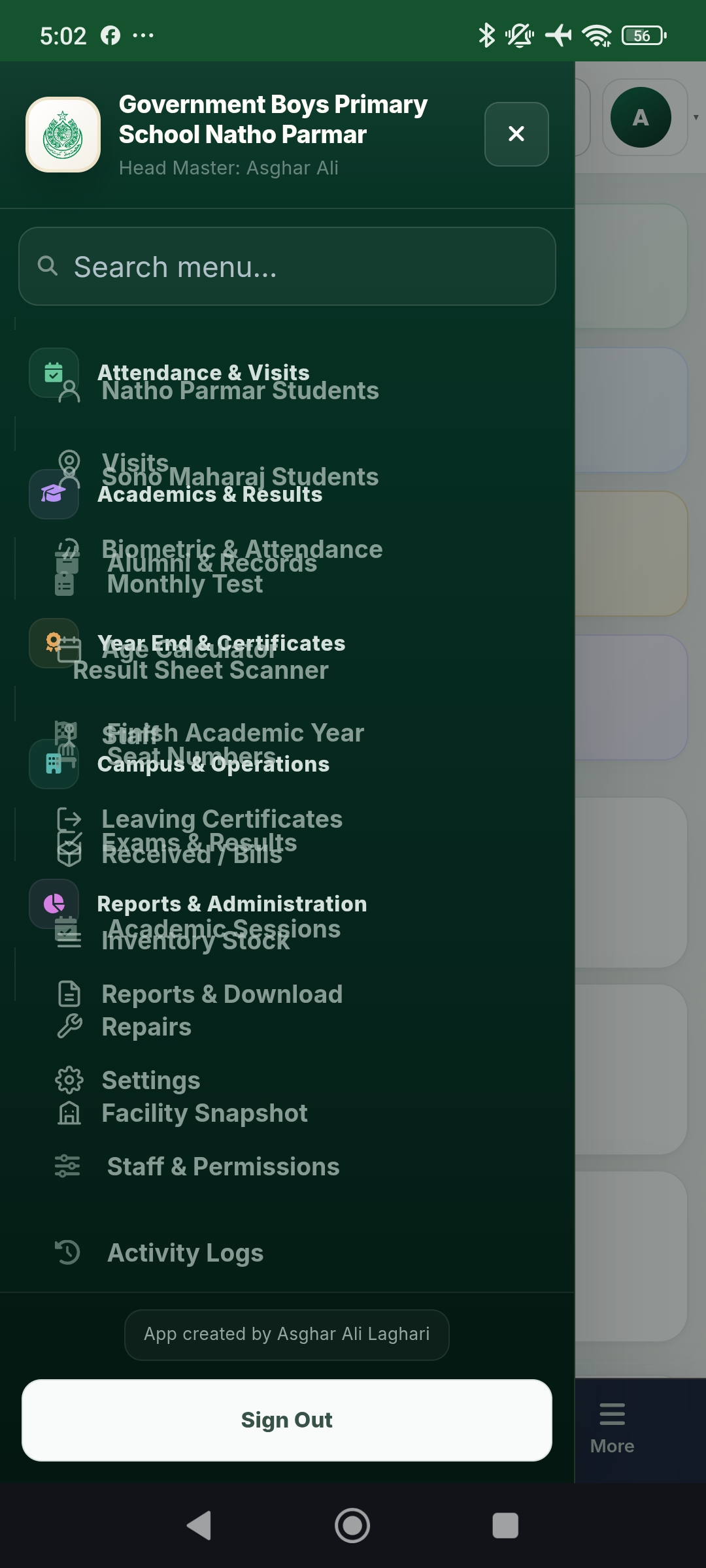Image resolution: width=706 pixels, height=1568 pixels.
Task: Open Monthly Test
Action: pyautogui.click(x=184, y=583)
